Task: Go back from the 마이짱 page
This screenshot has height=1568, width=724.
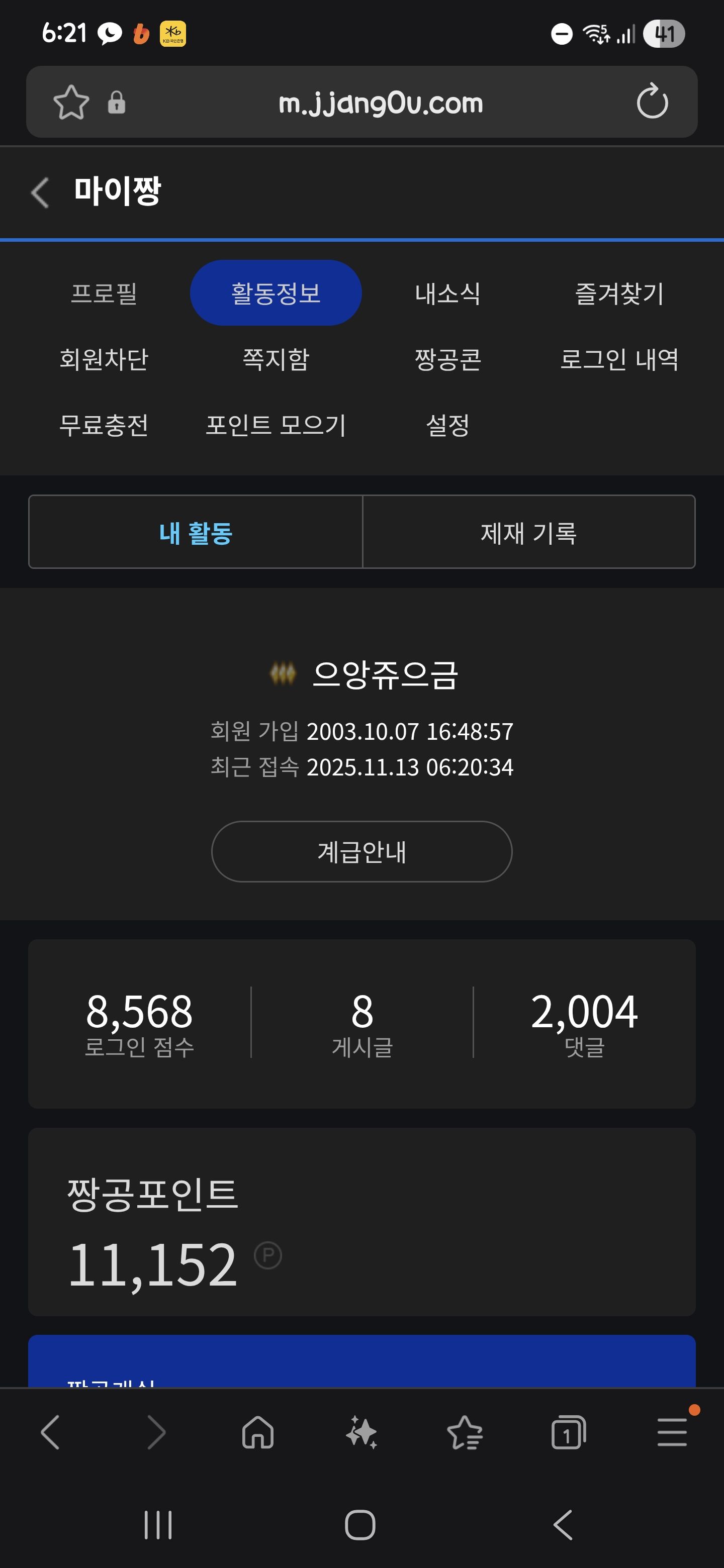Action: (40, 192)
